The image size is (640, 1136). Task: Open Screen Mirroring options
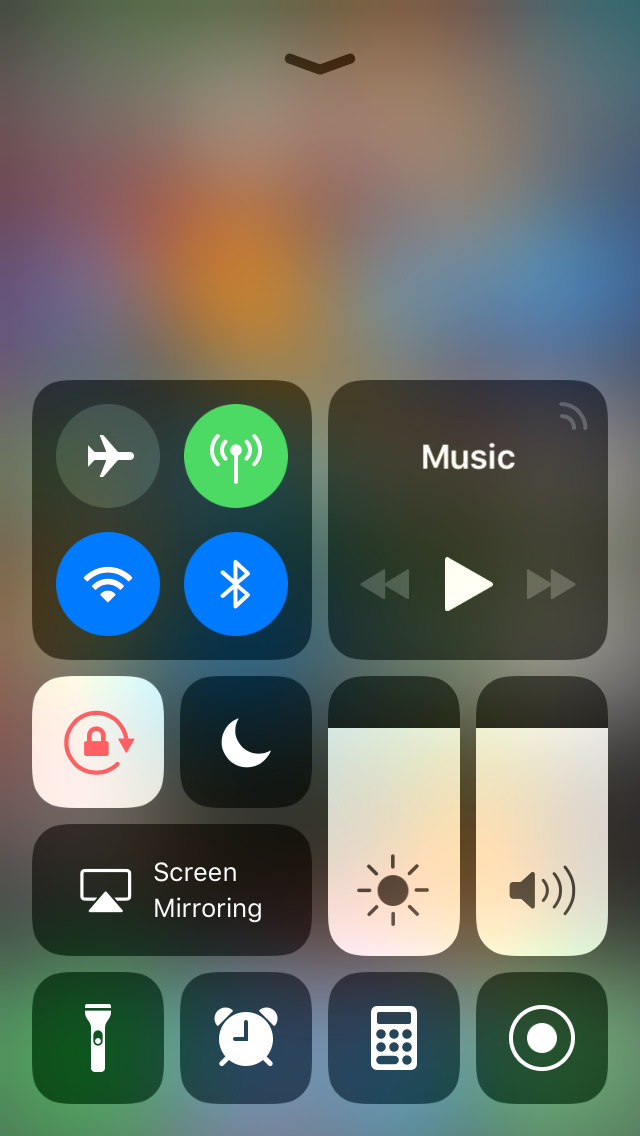[172, 890]
